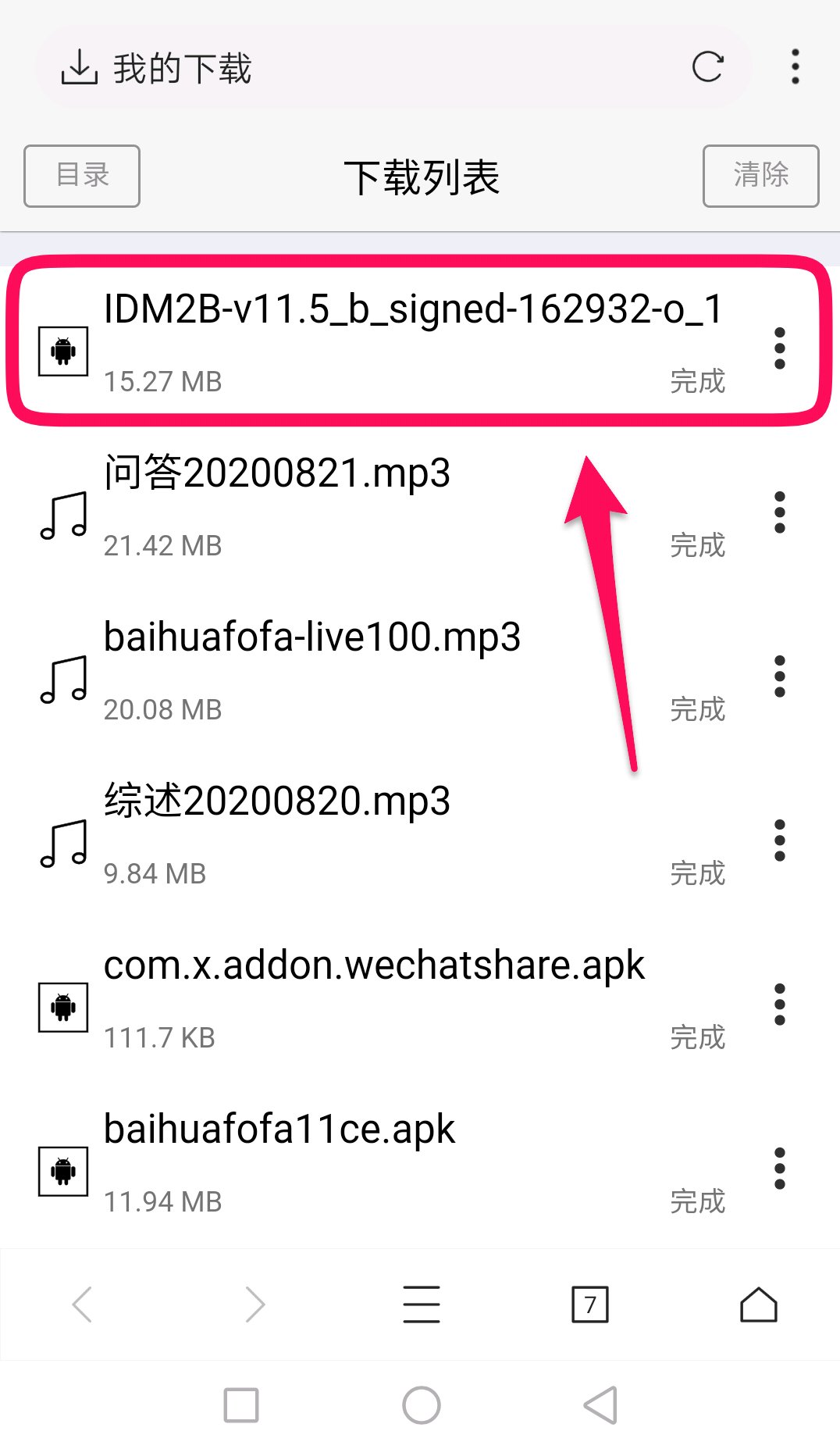Open options for com.x.addon.wechatshare.apk
Image resolution: width=840 pixels, height=1449 pixels.
pos(779,1005)
